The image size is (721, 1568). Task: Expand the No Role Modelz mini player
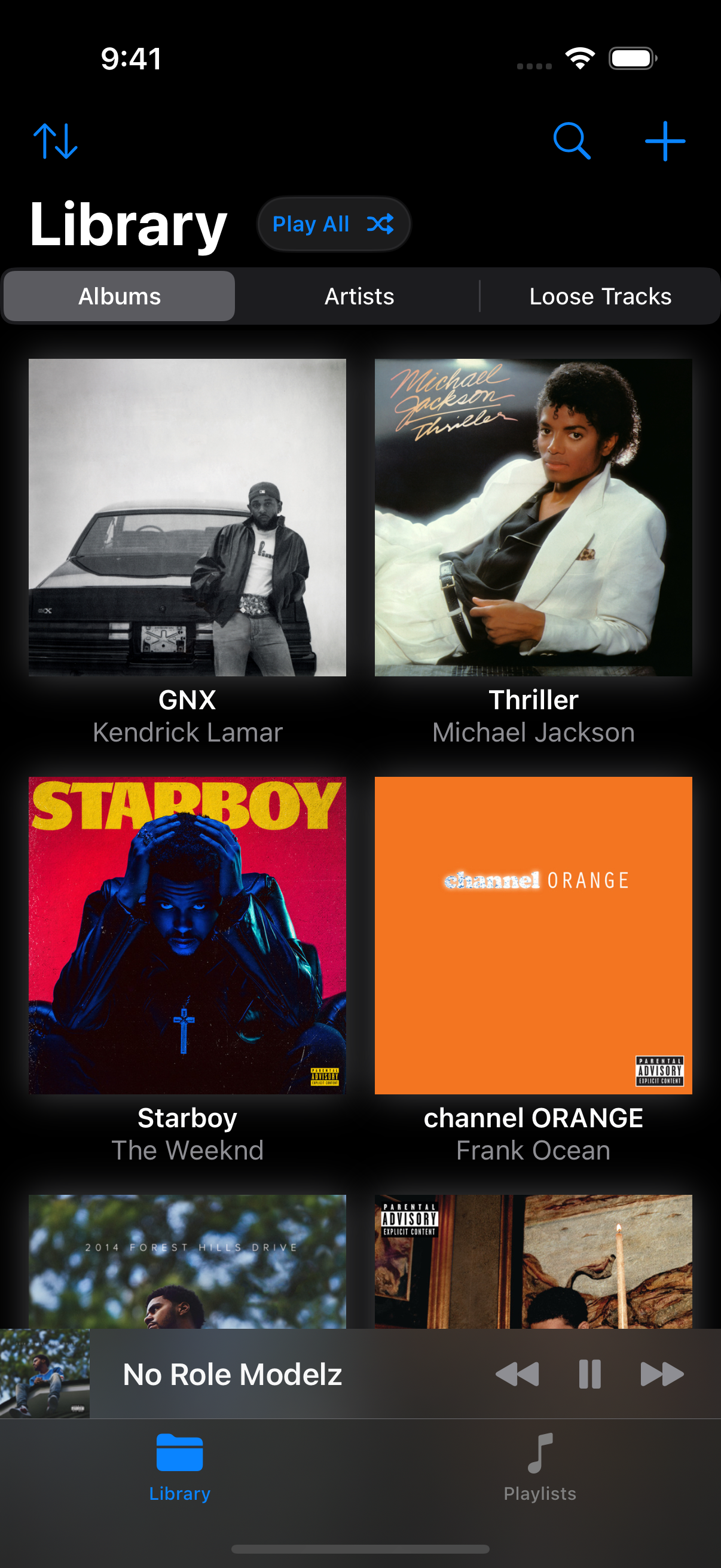click(233, 1374)
